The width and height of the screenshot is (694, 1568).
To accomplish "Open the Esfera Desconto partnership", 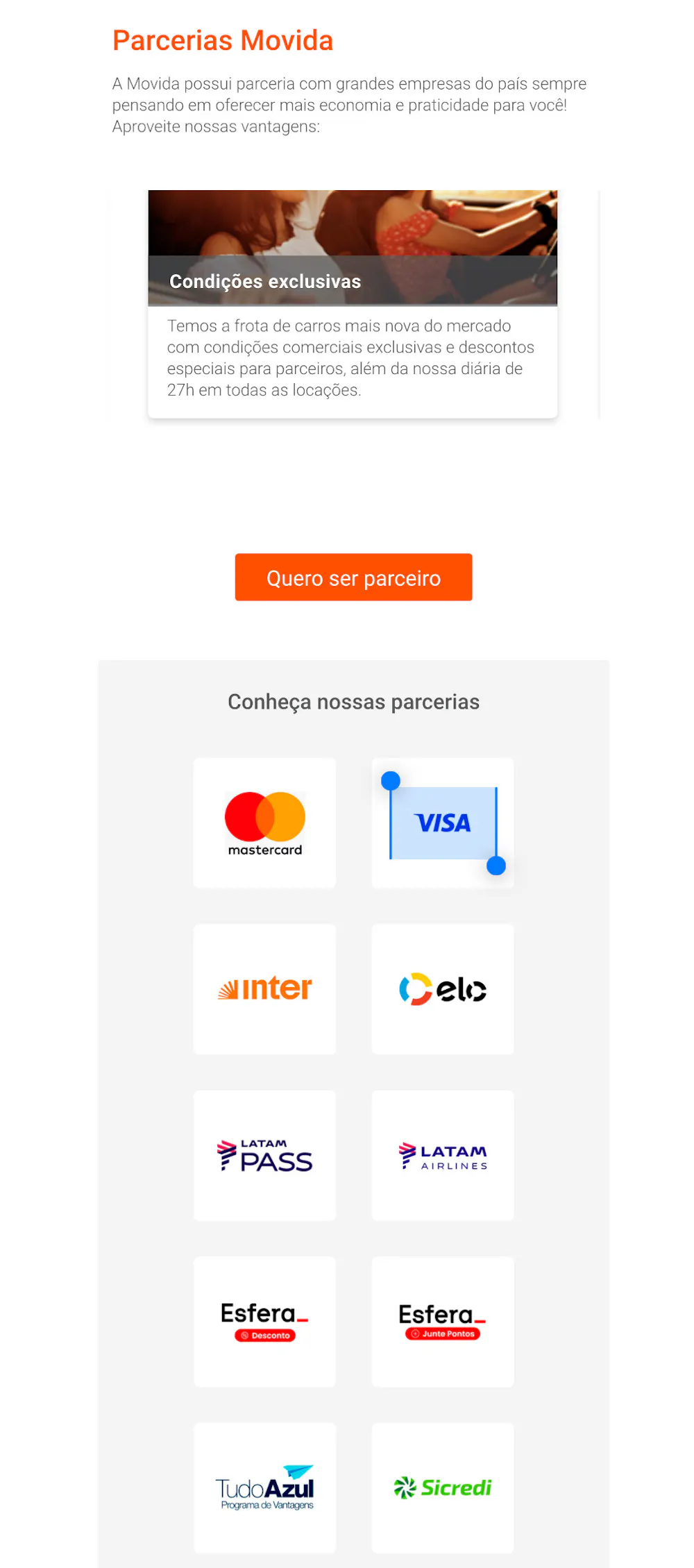I will 264,1322.
